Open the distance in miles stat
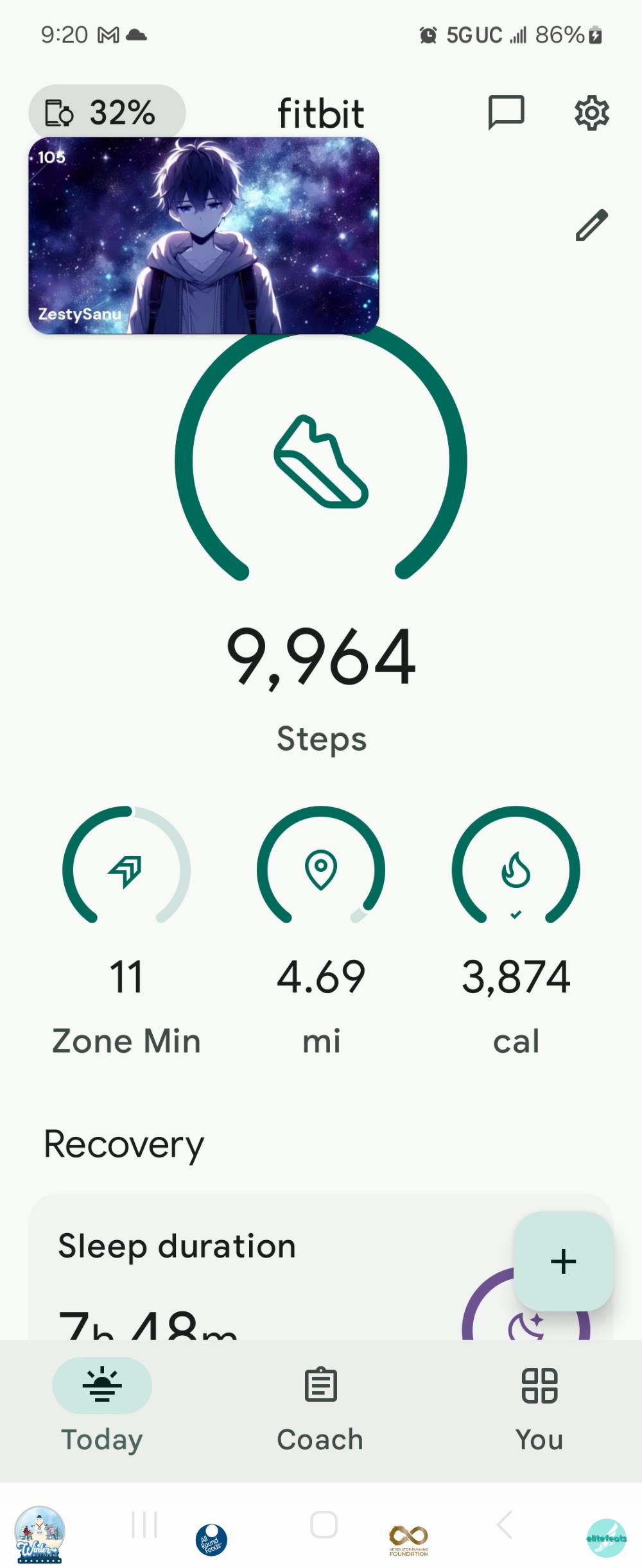Image resolution: width=642 pixels, height=1568 pixels. [x=321, y=930]
